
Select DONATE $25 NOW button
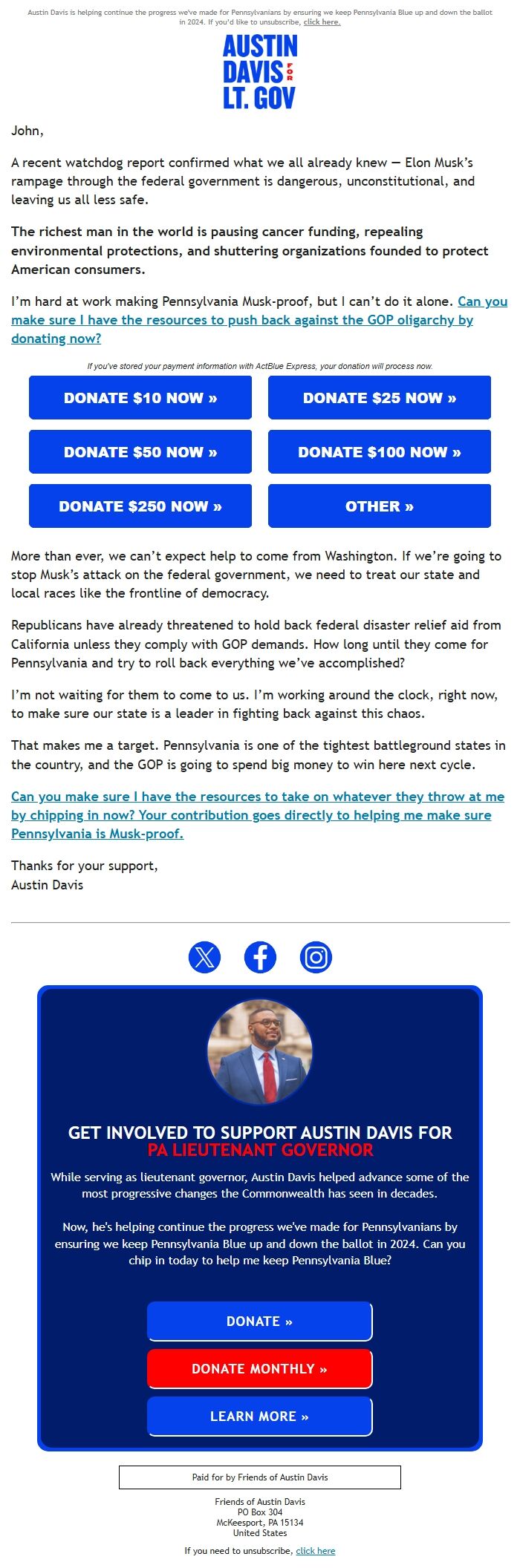pyautogui.click(x=380, y=398)
